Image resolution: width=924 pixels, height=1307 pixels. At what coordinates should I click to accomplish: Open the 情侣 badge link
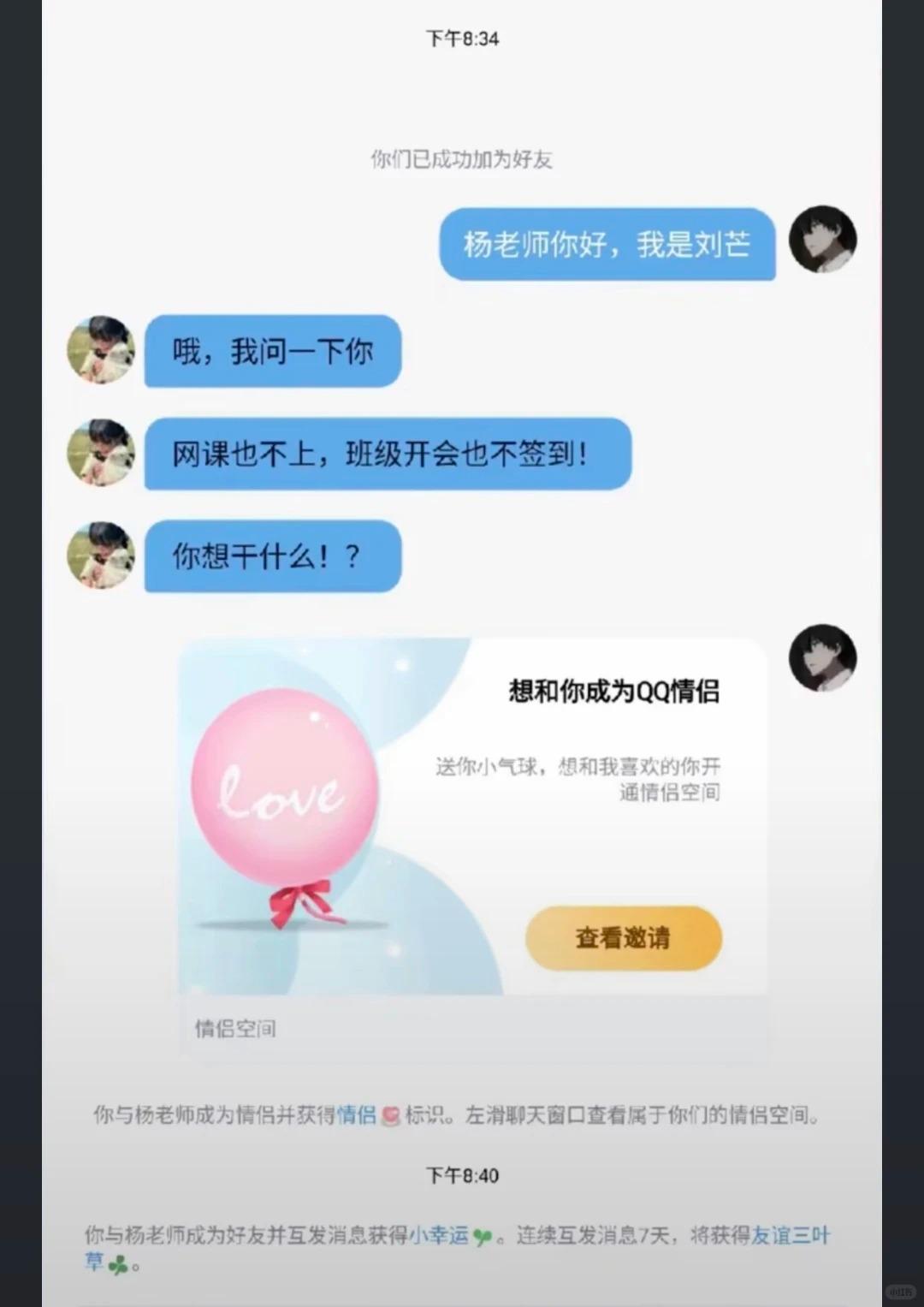[x=357, y=1115]
